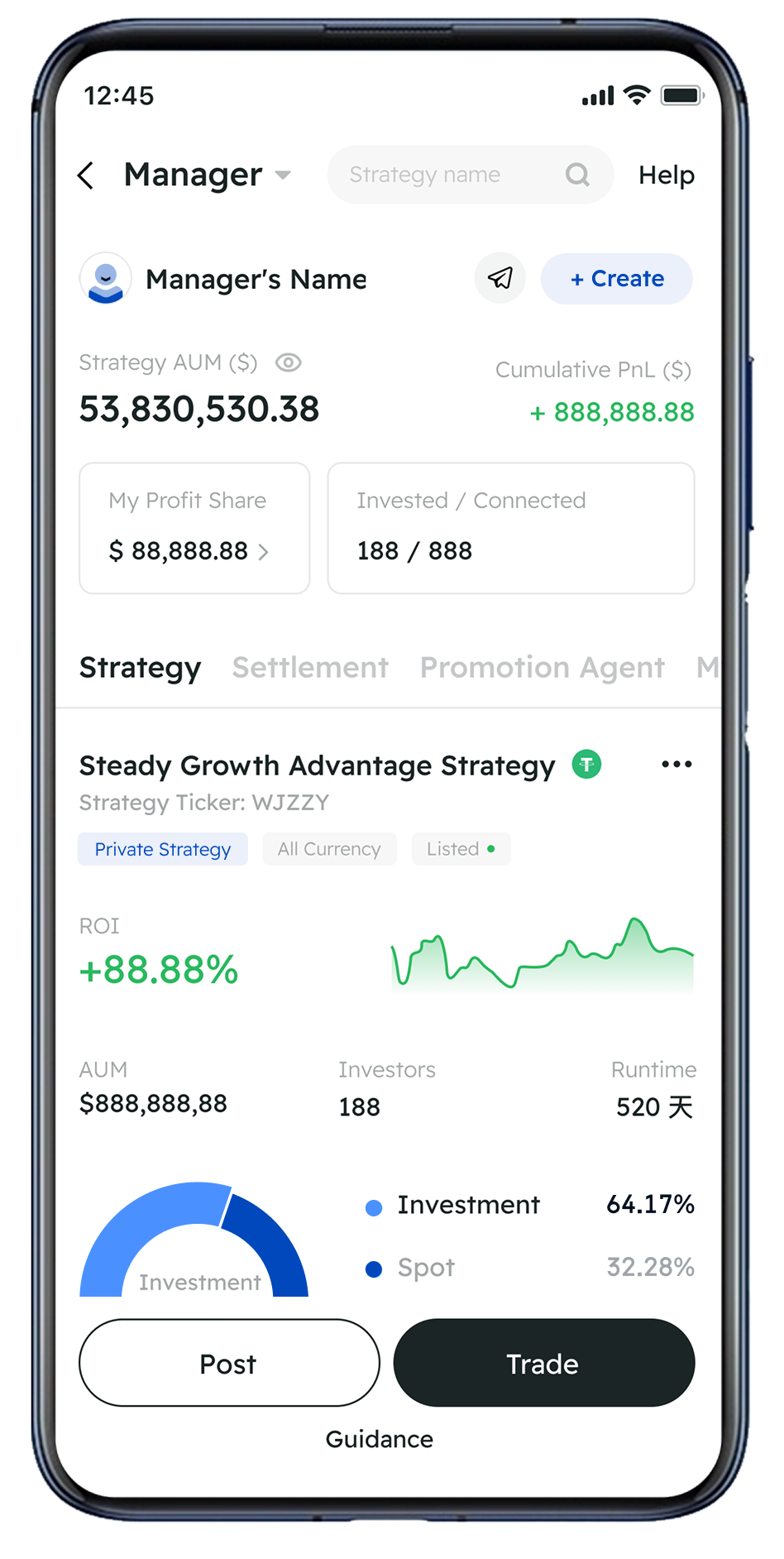This screenshot has height=1559, width=784.
Task: Go back using the back arrow
Action: (86, 175)
